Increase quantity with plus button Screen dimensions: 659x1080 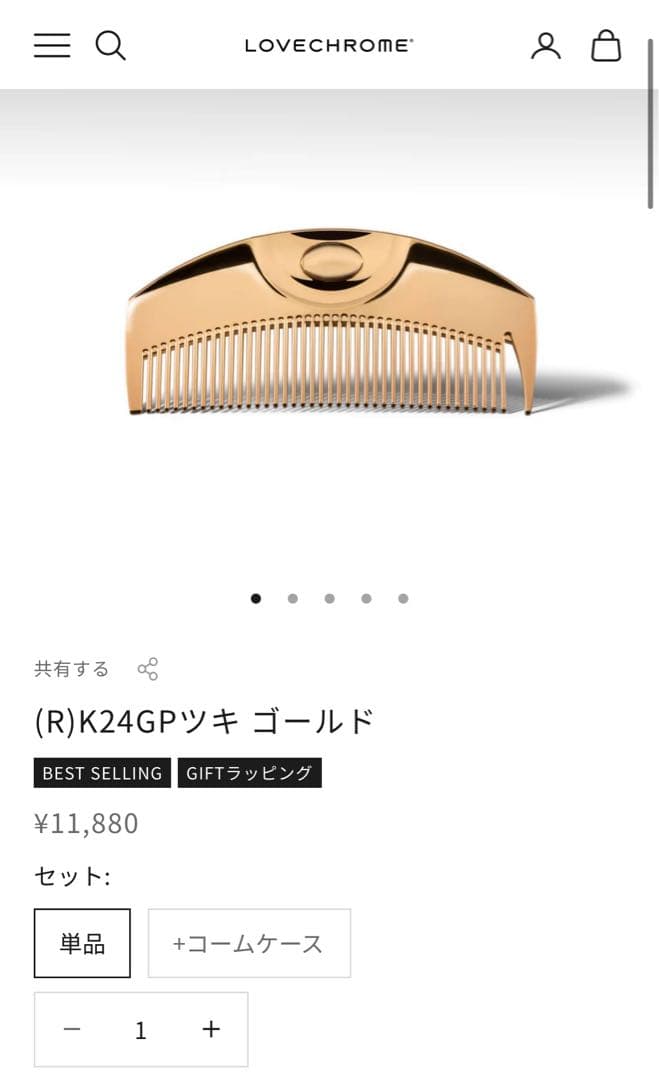point(210,1029)
